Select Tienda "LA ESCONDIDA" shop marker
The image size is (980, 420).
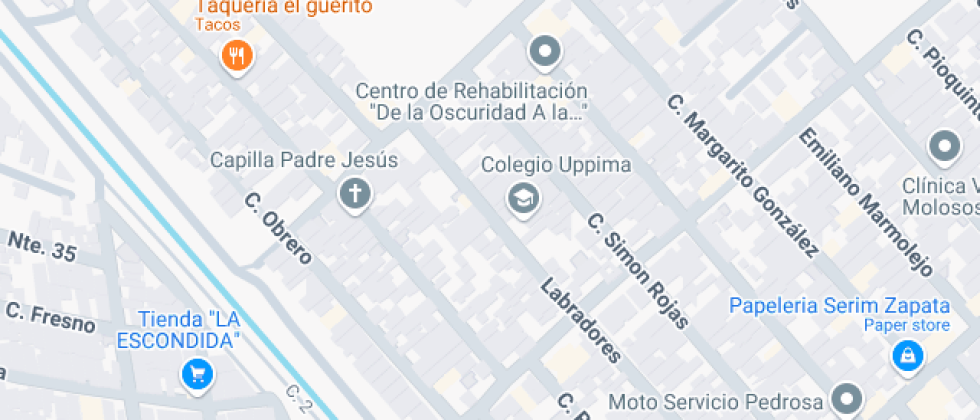[196, 374]
